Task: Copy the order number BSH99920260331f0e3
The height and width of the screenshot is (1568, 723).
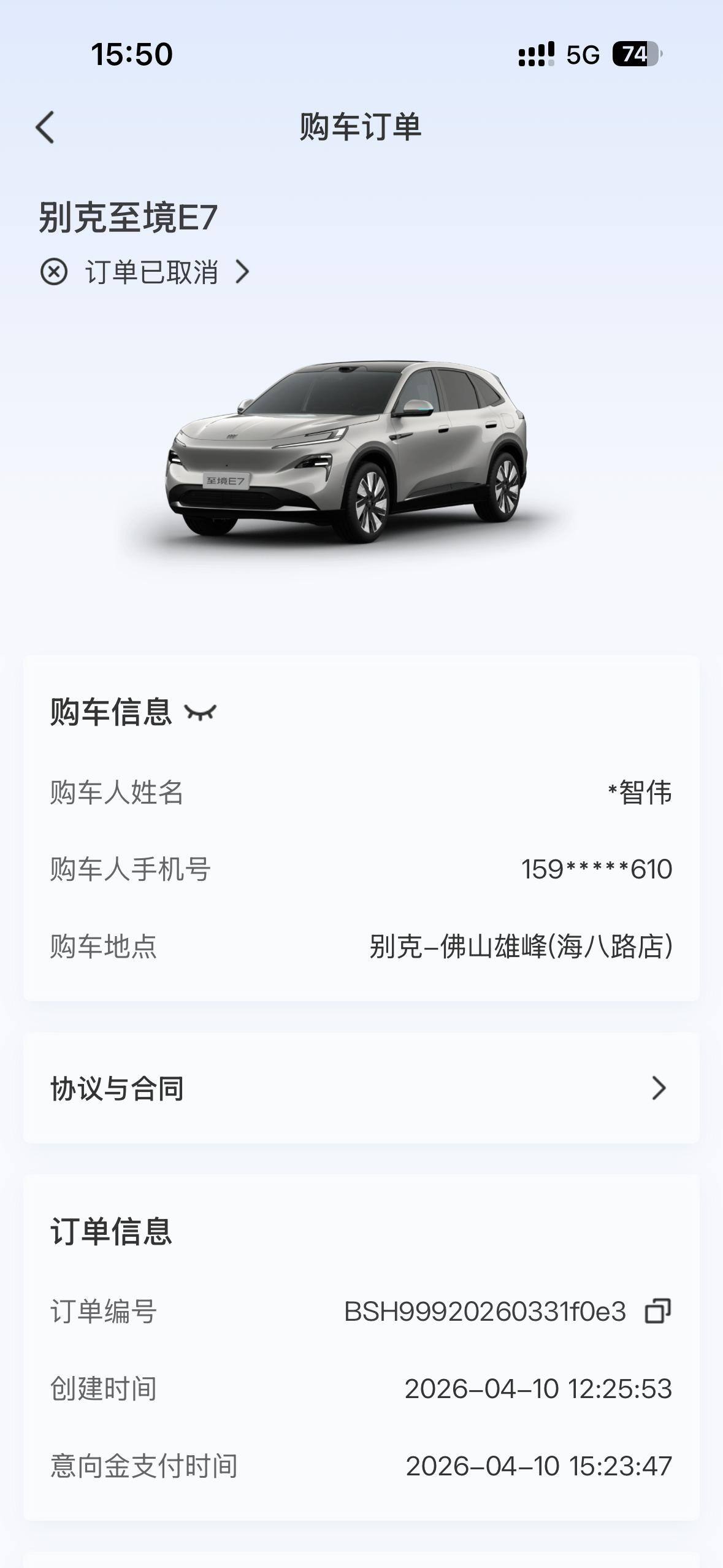Action: pos(657,1311)
